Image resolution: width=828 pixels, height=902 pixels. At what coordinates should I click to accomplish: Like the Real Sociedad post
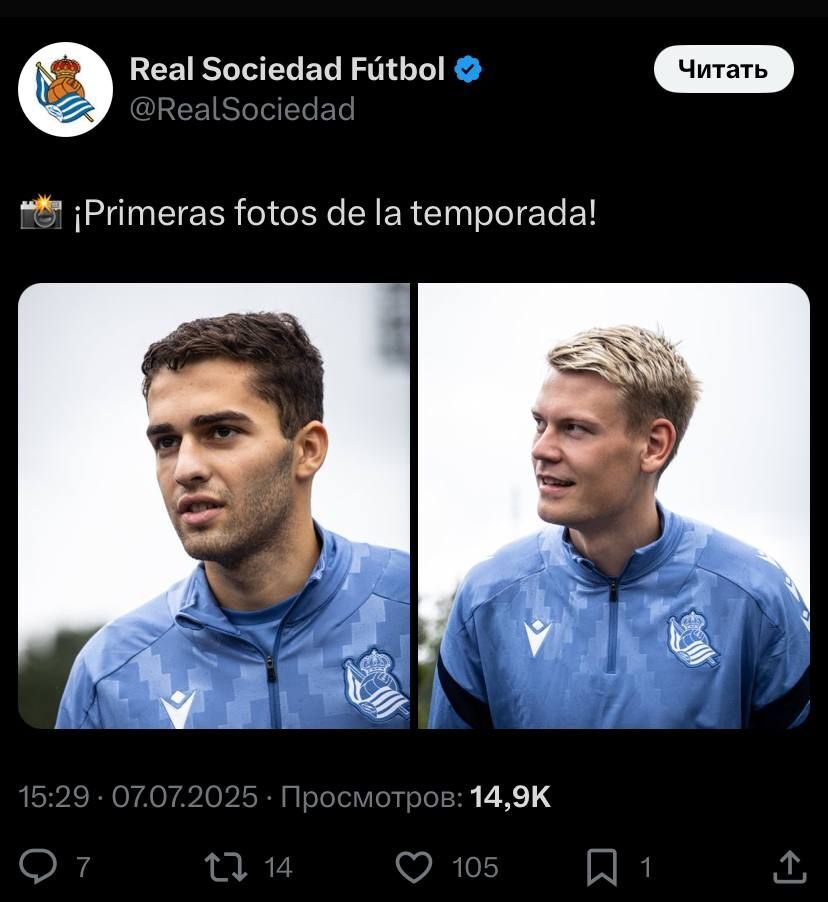coord(414,866)
